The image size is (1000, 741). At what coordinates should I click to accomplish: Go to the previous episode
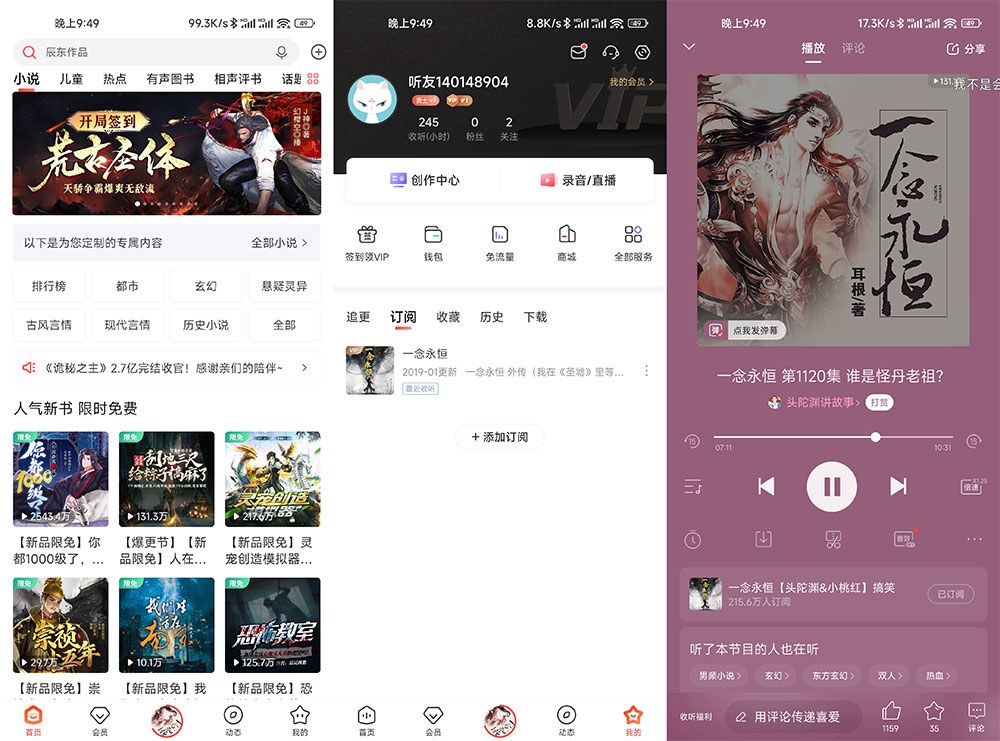(766, 487)
